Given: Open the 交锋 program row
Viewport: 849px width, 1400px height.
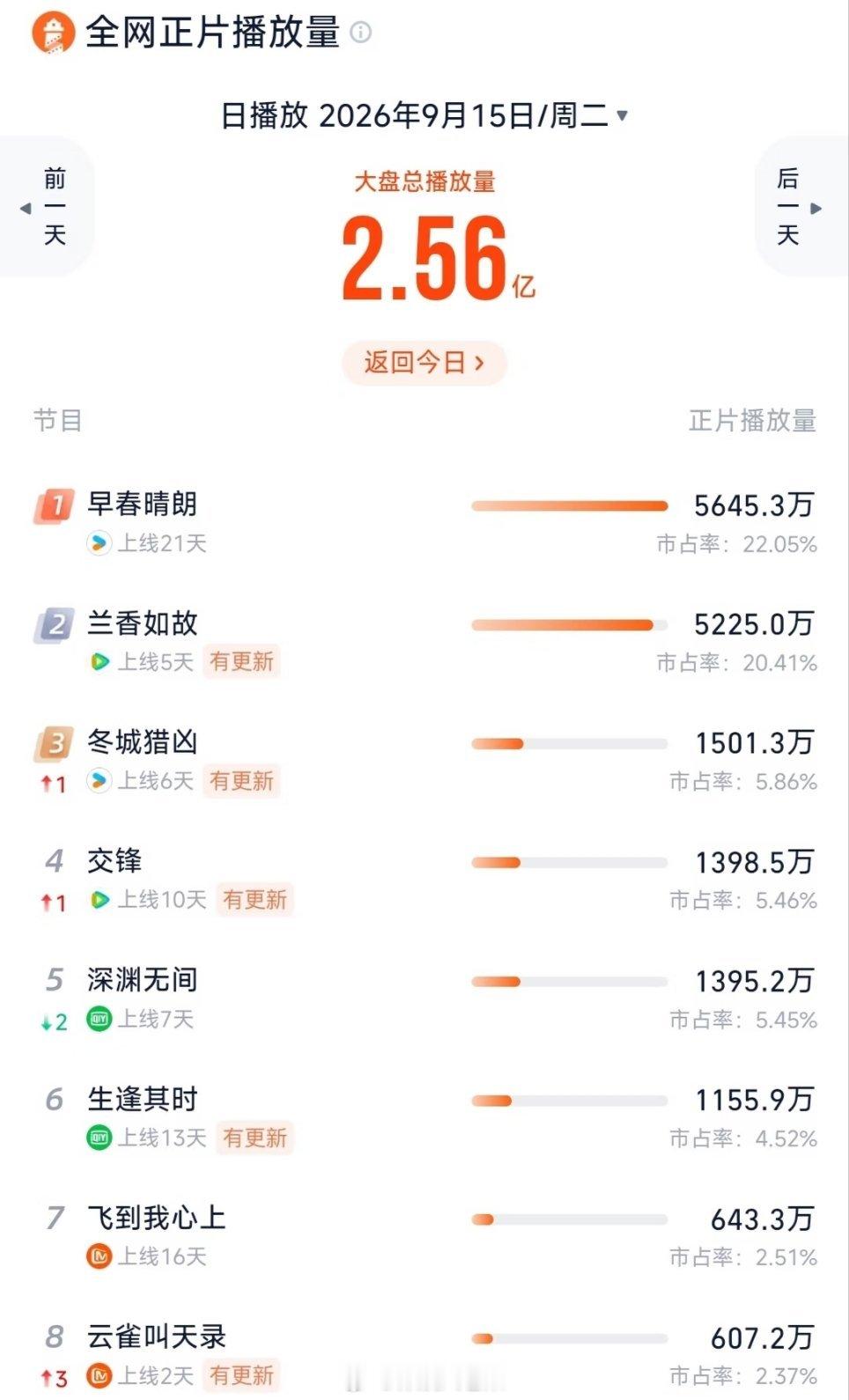Looking at the screenshot, I should pyautogui.click(x=424, y=880).
